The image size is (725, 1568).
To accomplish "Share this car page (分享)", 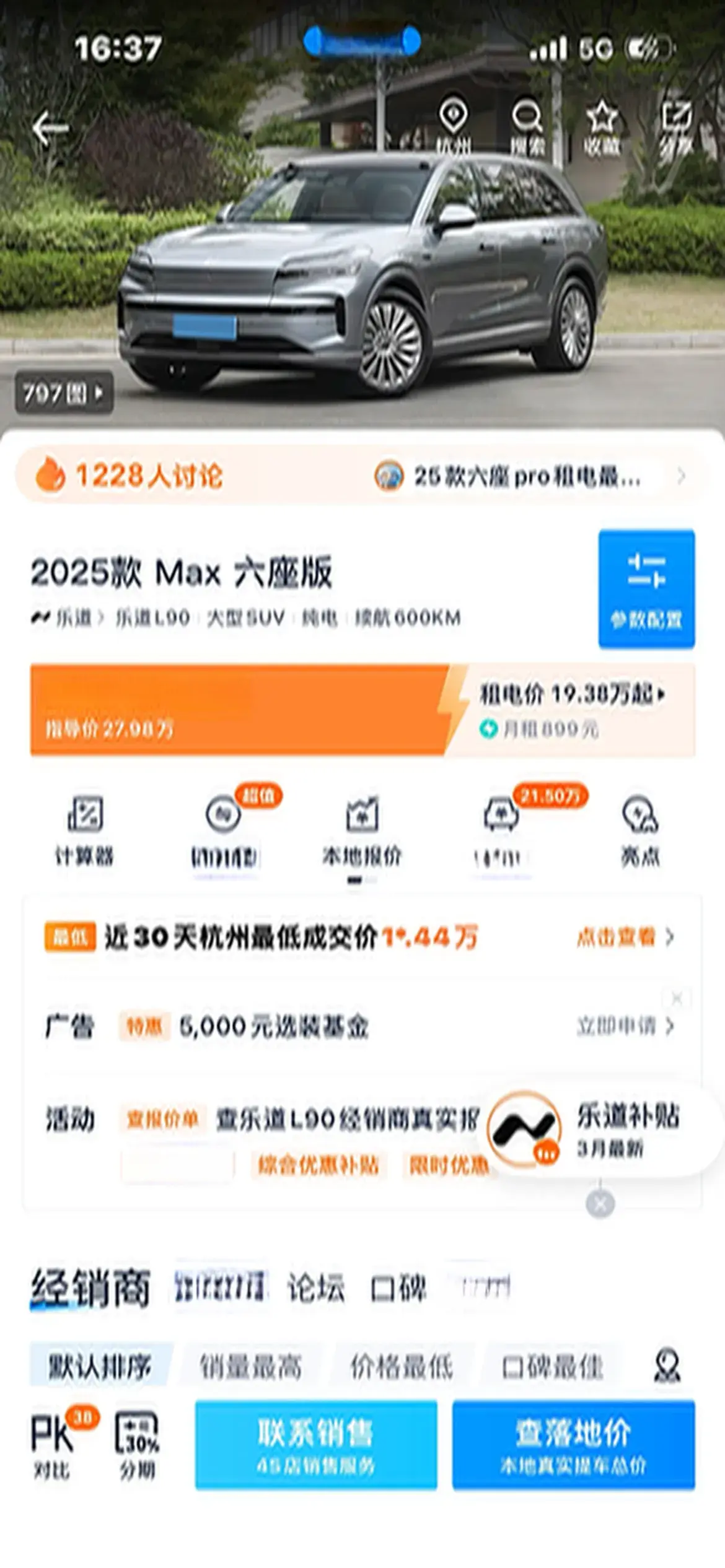I will (675, 127).
